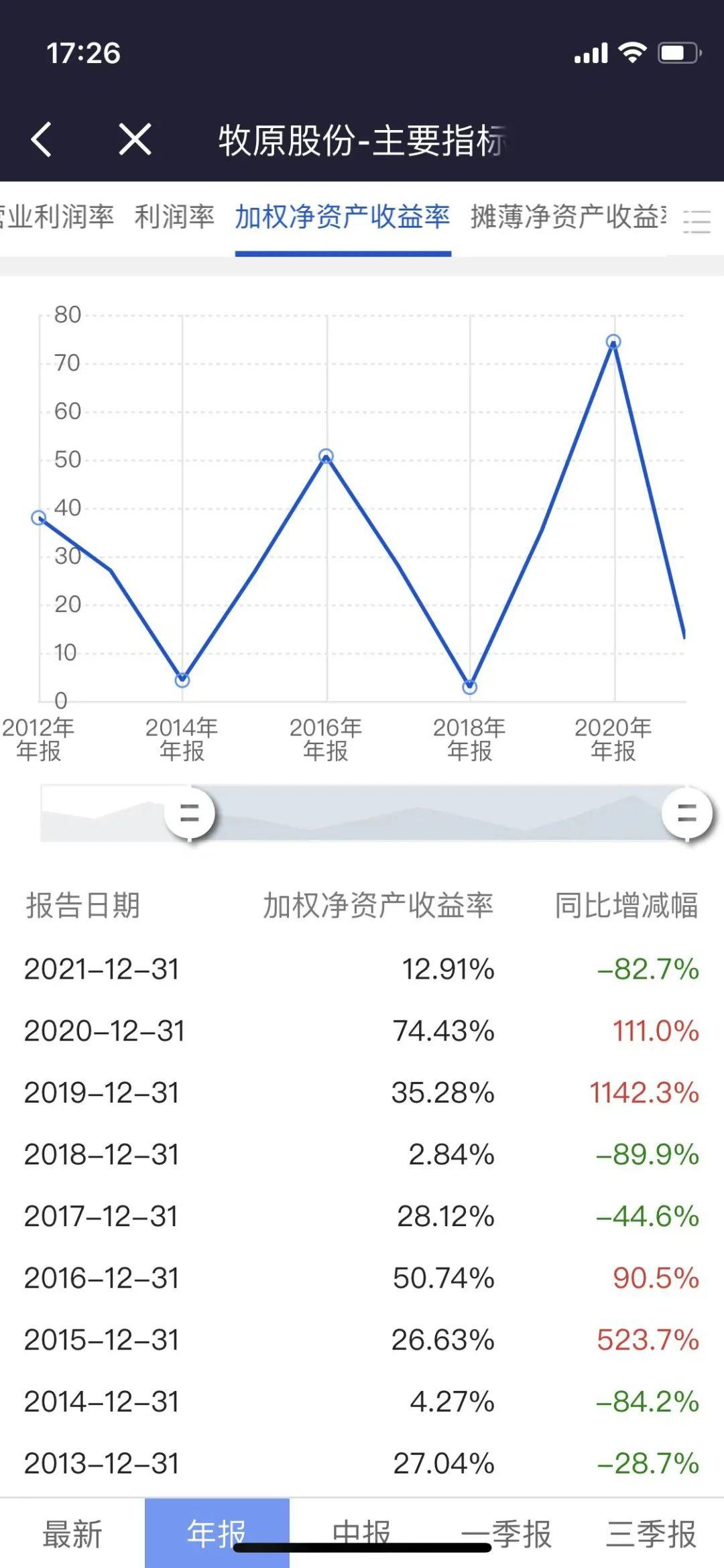Open the indicator list menu icon
Viewport: 724px width, 1568px height.
tap(697, 221)
